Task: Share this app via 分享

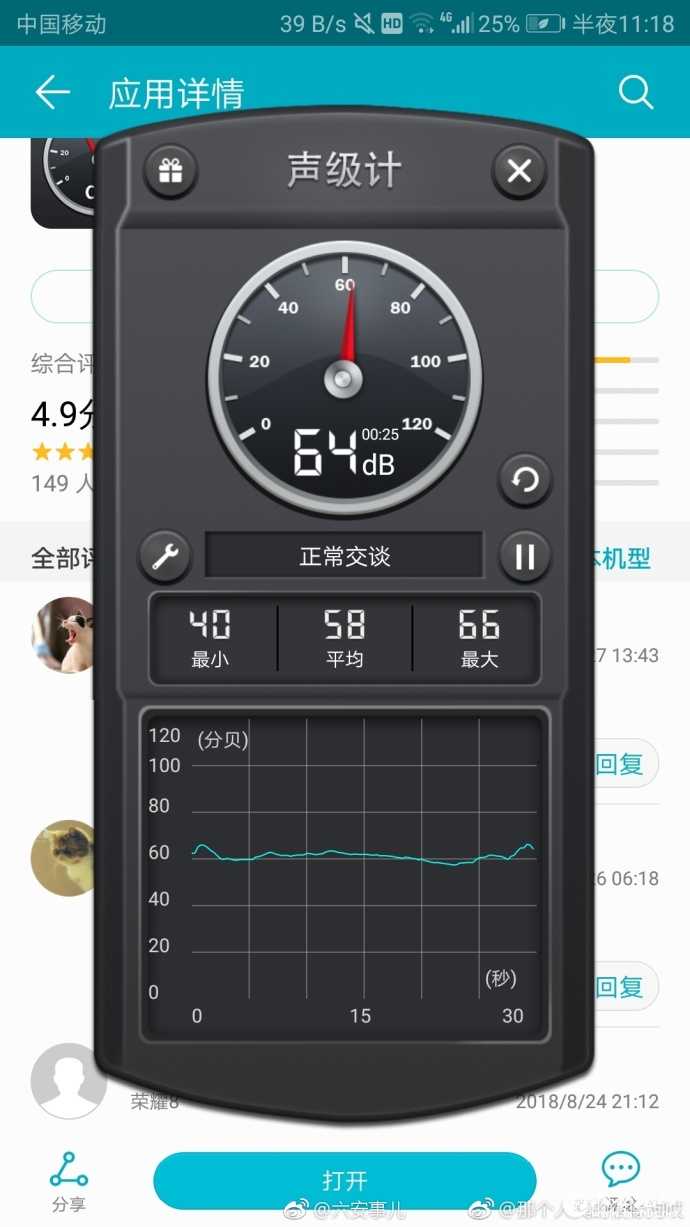Action: pos(69,1181)
